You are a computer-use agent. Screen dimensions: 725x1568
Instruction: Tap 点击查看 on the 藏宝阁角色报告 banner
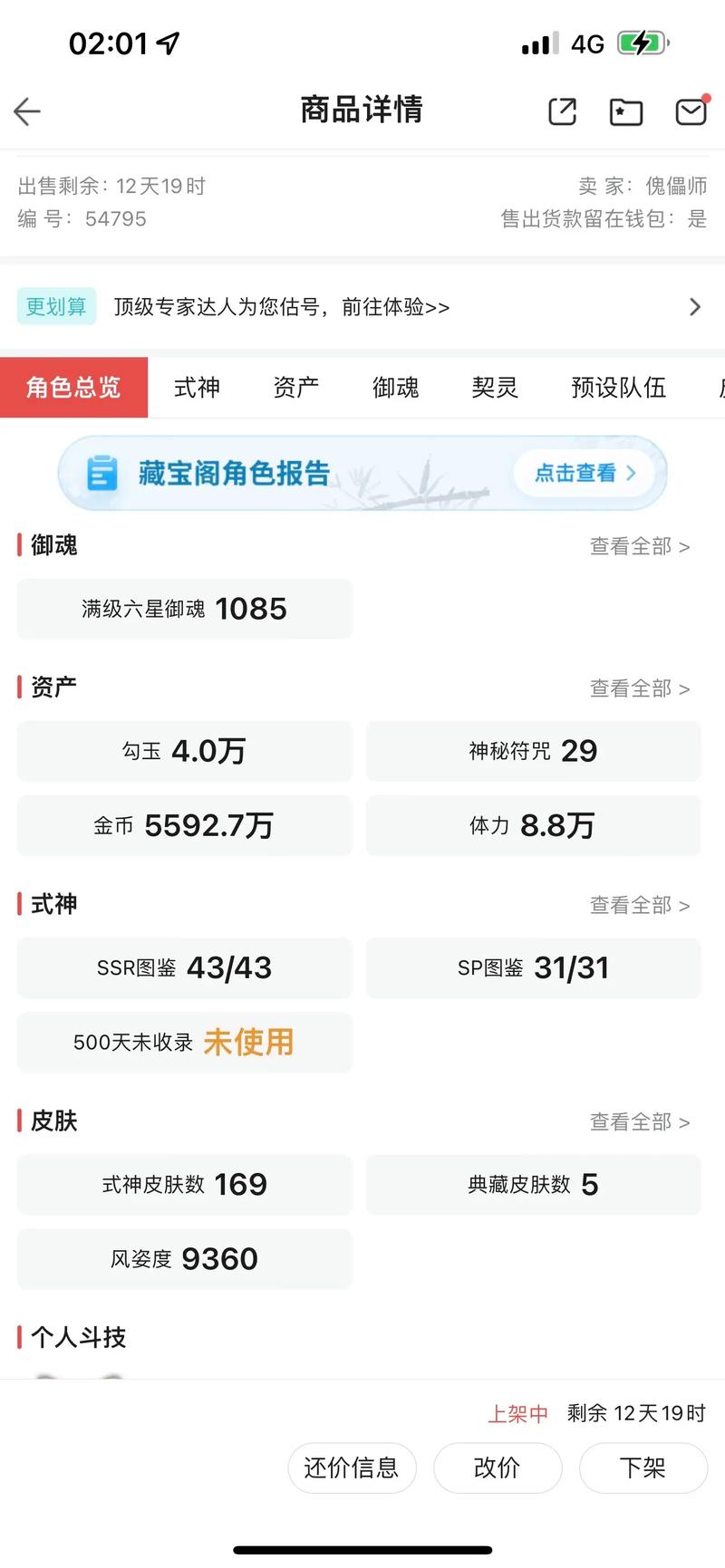(x=585, y=473)
